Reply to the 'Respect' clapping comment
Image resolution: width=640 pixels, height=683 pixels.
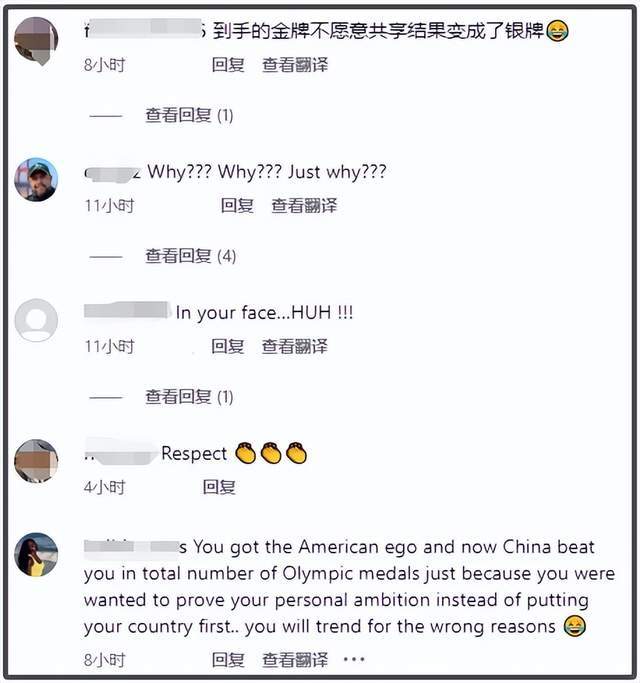tap(219, 488)
